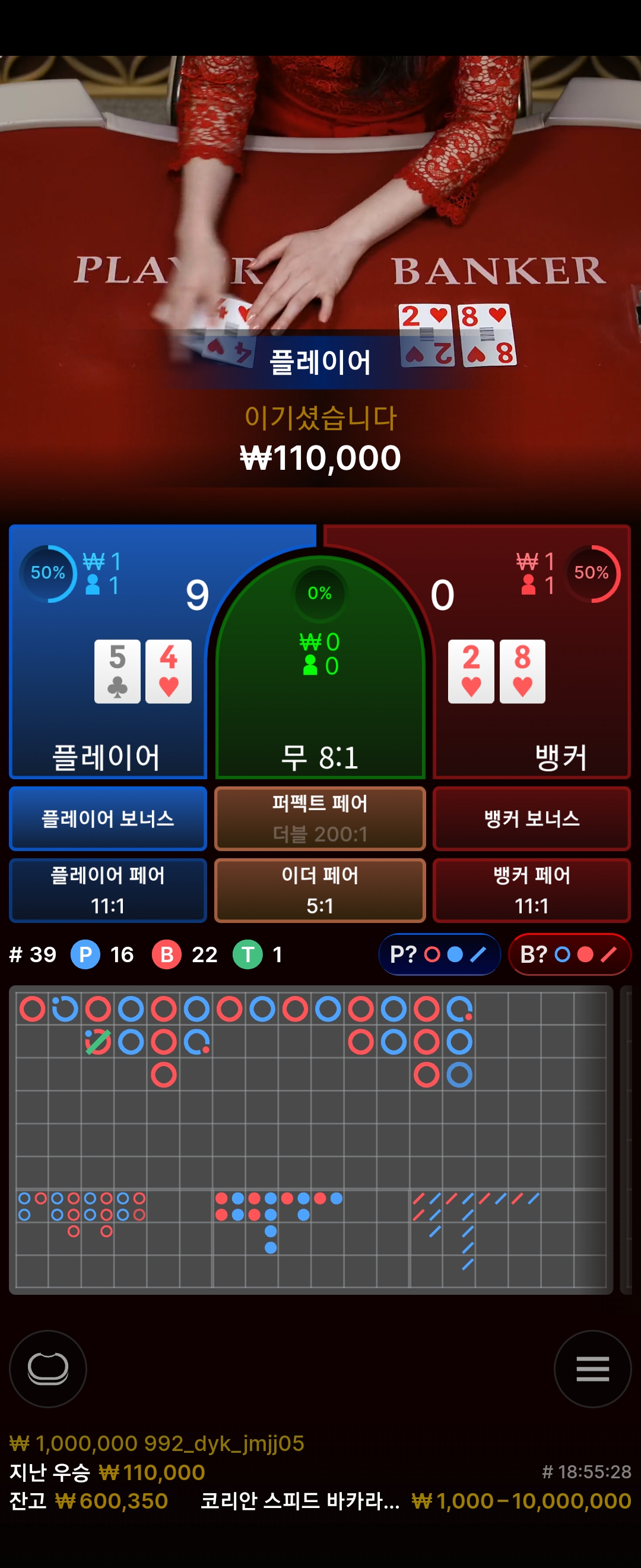Bet on 뱅커 페어 11:1
The width and height of the screenshot is (641, 1568).
pos(532,890)
